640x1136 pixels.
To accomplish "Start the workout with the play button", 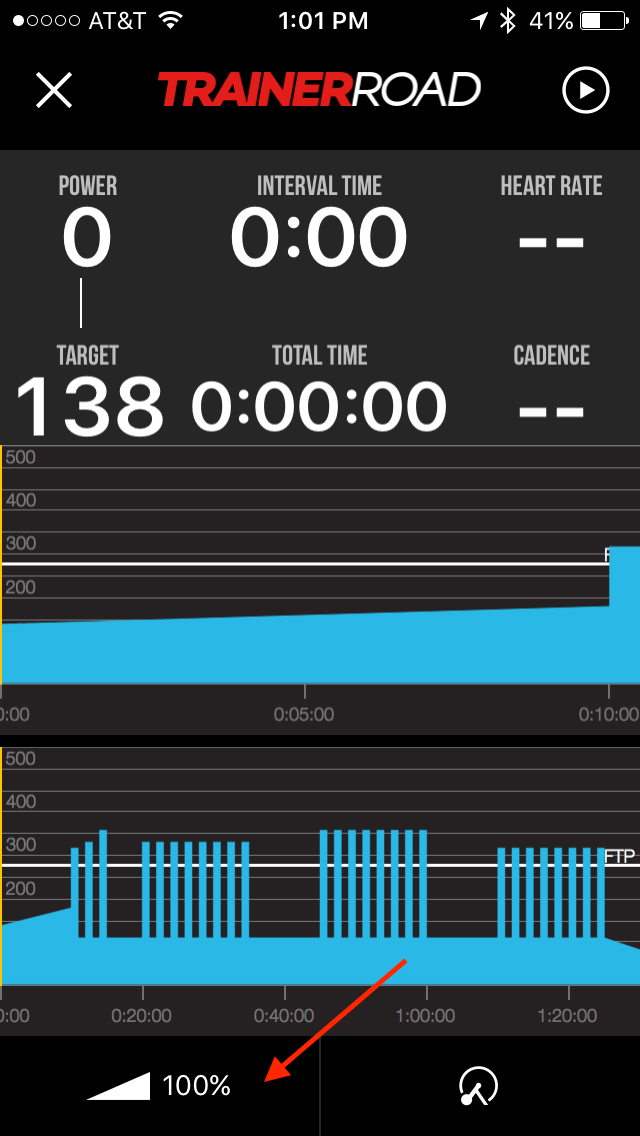I will (586, 91).
